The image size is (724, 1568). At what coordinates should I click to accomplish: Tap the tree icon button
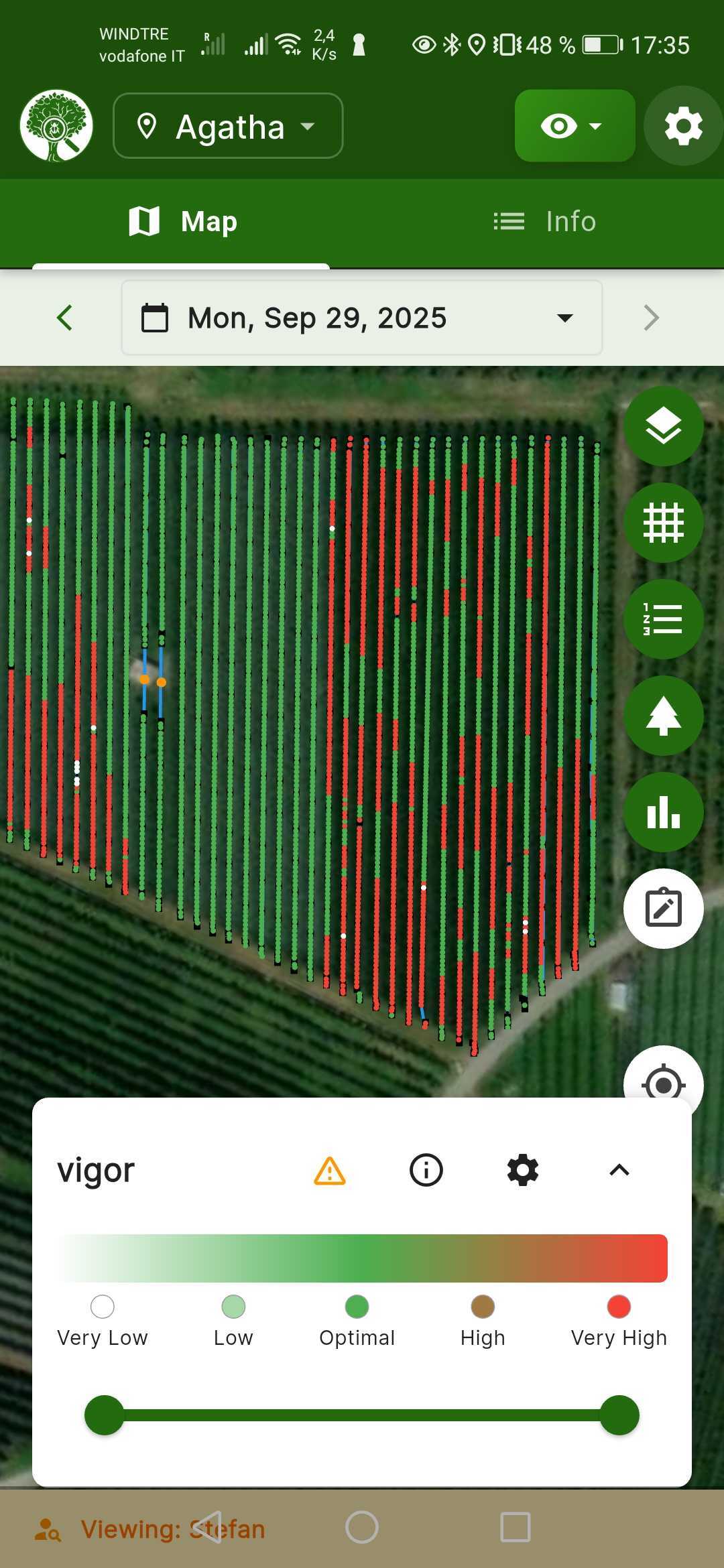point(663,716)
